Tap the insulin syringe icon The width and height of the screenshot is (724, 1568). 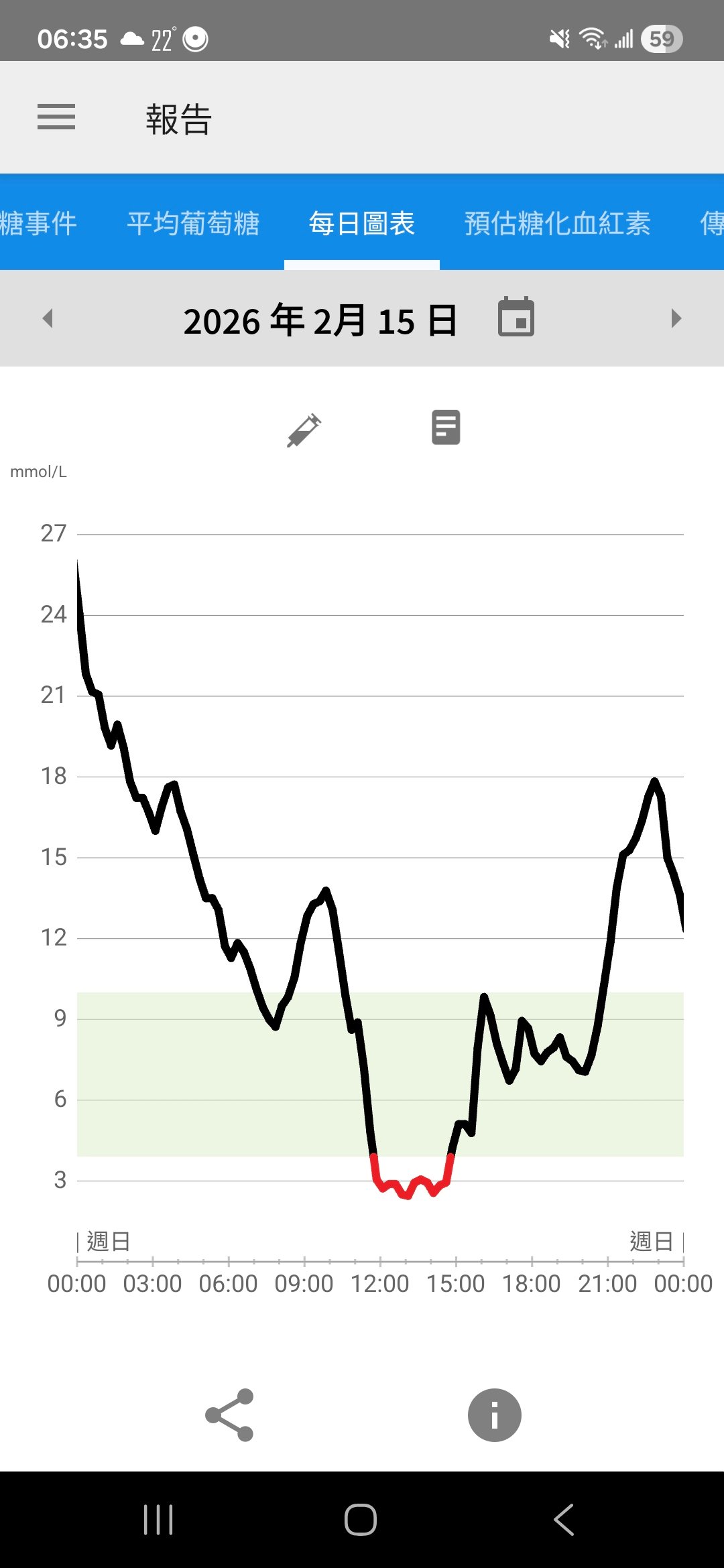[304, 430]
